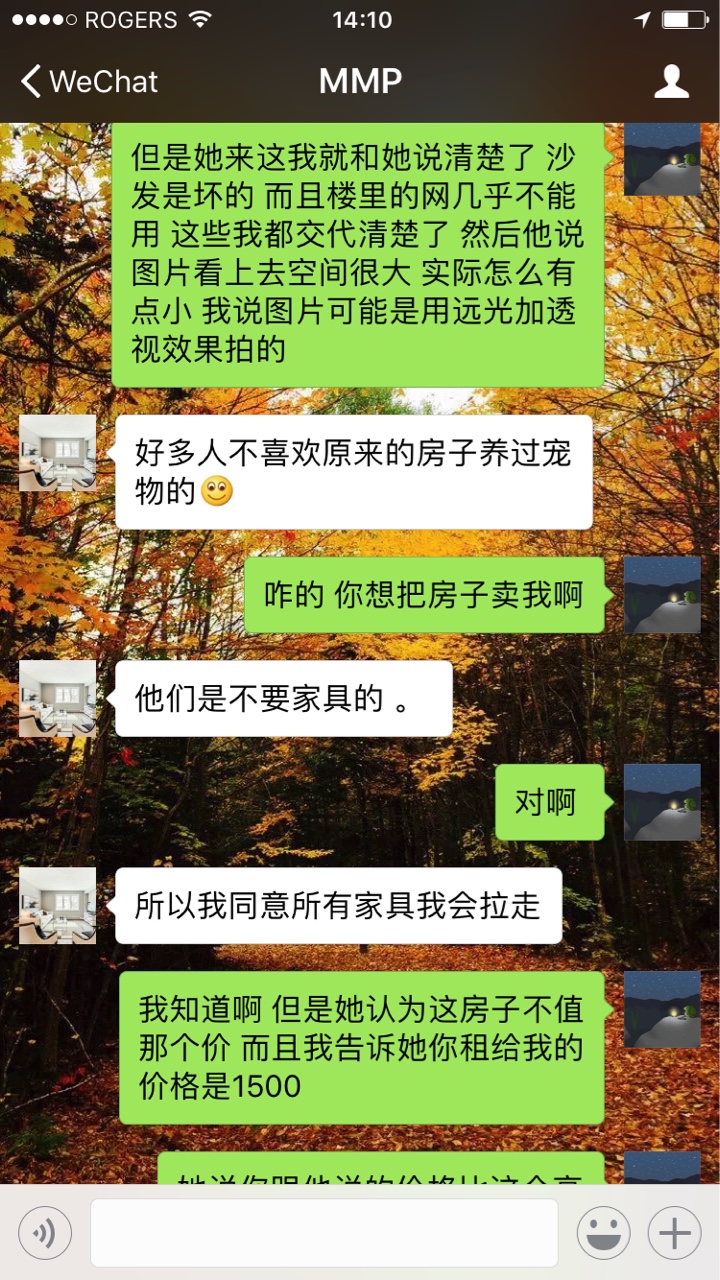
Task: Switch to voice message input
Action: pos(45,1233)
